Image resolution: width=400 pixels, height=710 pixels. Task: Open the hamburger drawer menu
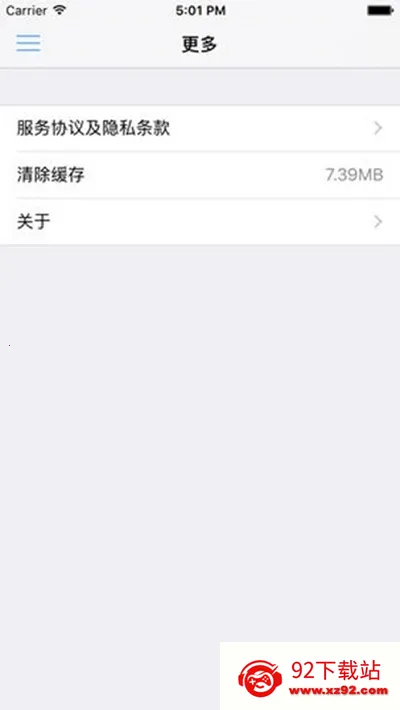click(x=29, y=43)
